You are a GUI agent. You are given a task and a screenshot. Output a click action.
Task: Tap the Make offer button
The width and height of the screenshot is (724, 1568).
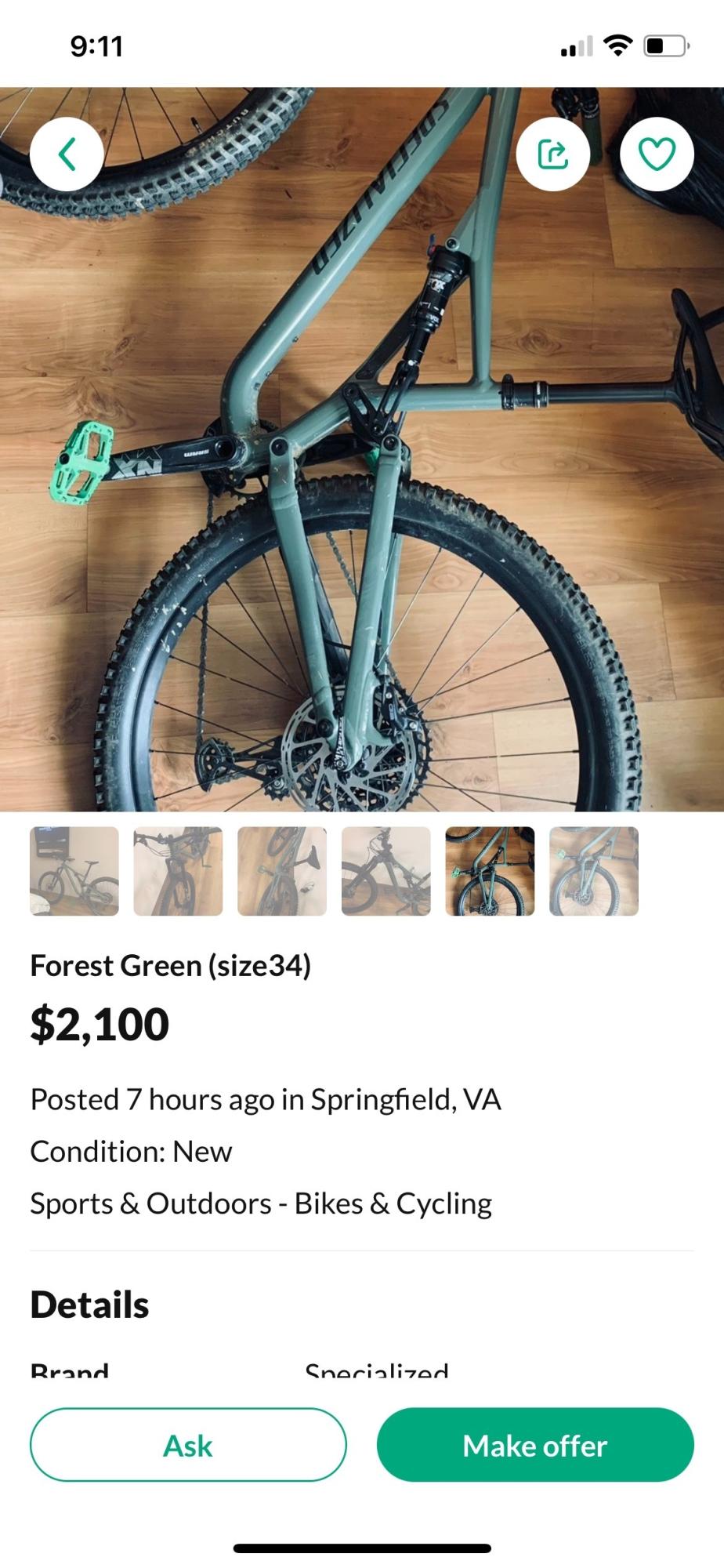(535, 1445)
